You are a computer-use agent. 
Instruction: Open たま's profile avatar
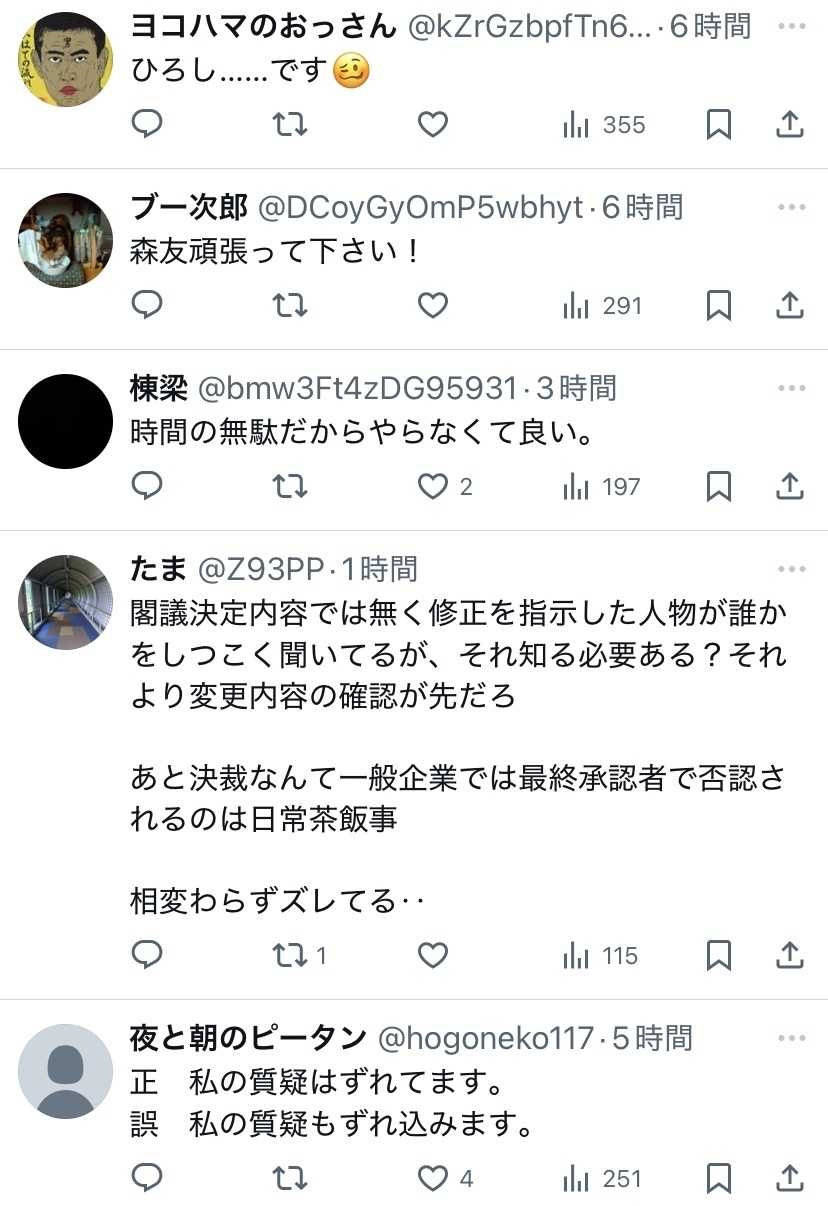[x=66, y=602]
